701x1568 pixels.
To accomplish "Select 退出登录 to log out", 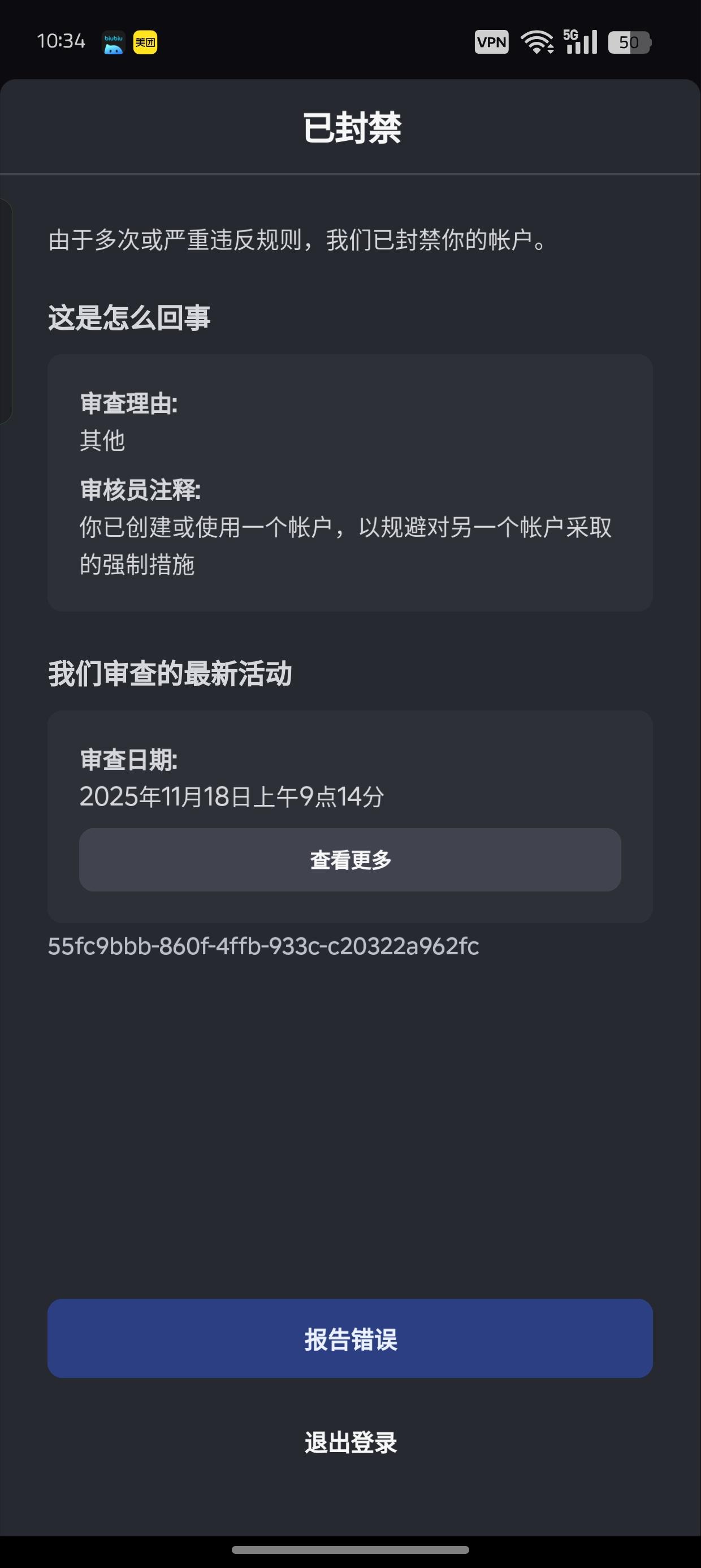I will click(x=350, y=1442).
